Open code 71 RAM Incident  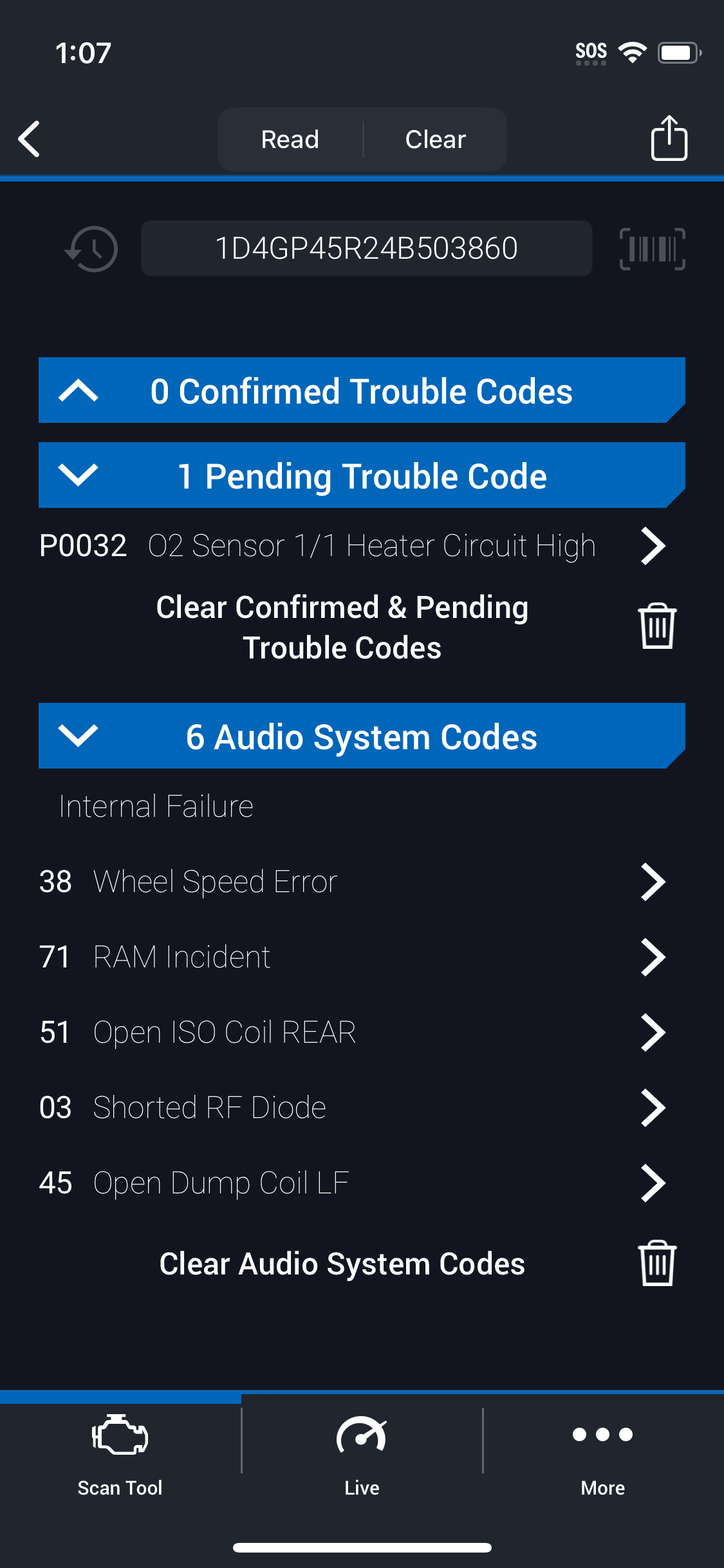(353, 957)
